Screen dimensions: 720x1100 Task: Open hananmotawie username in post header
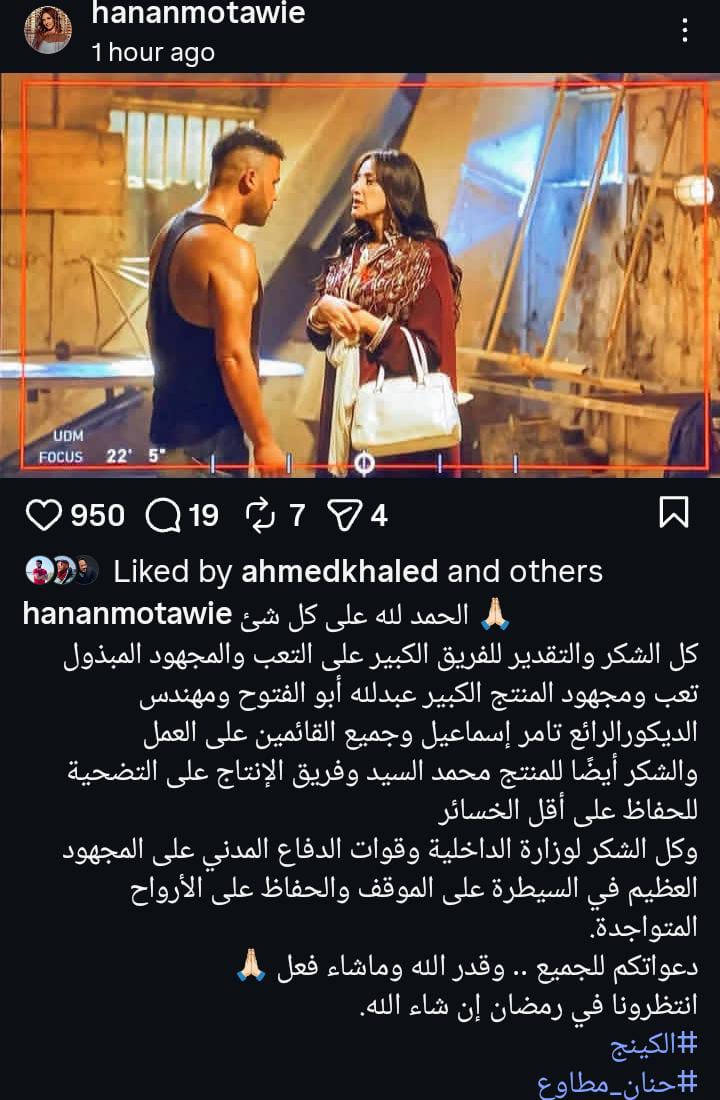pos(197,14)
